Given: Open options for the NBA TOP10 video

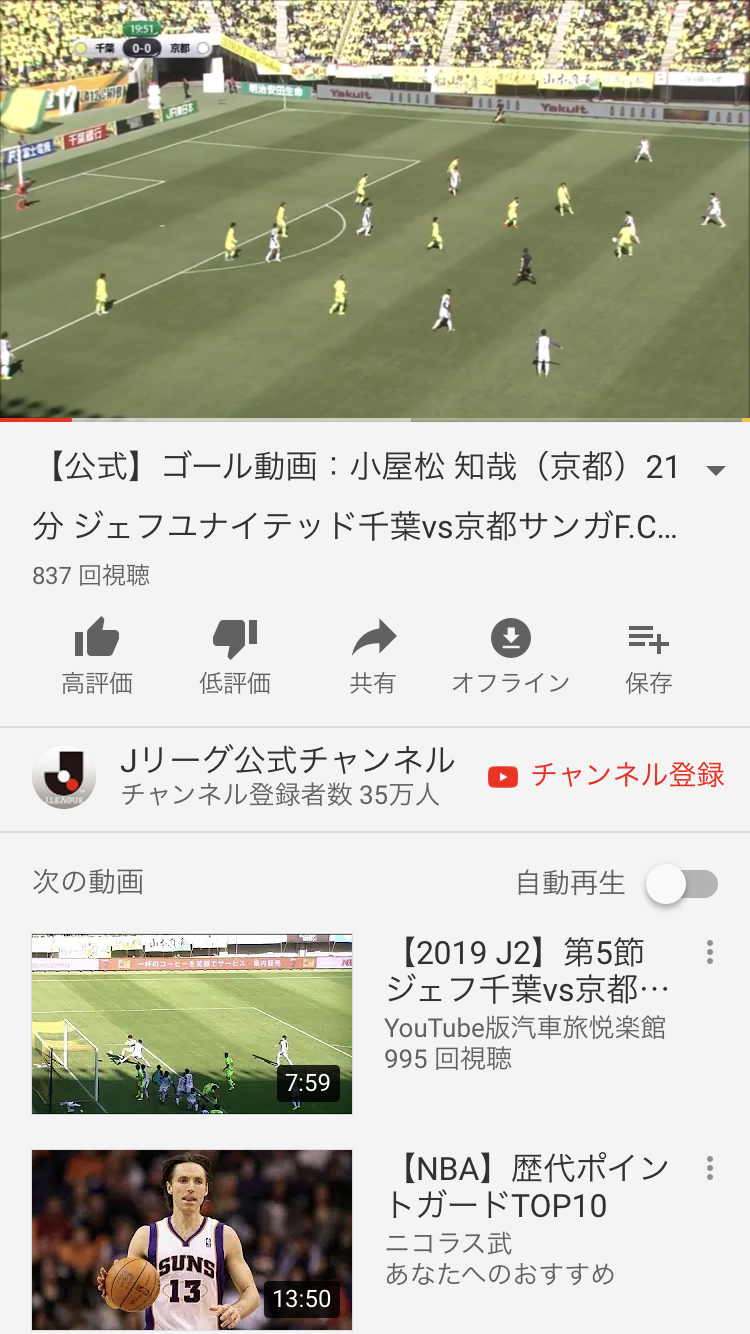Looking at the screenshot, I should [x=709, y=1168].
